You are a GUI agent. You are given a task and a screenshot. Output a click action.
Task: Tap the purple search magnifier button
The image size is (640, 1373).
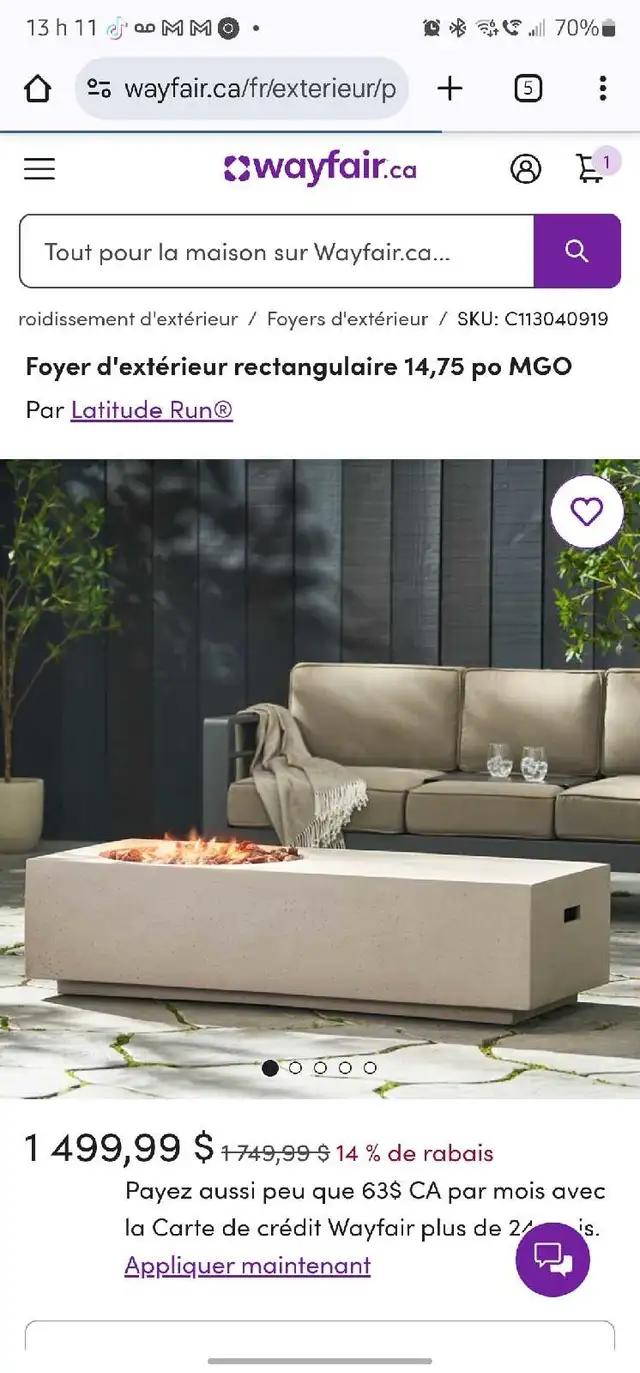pos(577,251)
